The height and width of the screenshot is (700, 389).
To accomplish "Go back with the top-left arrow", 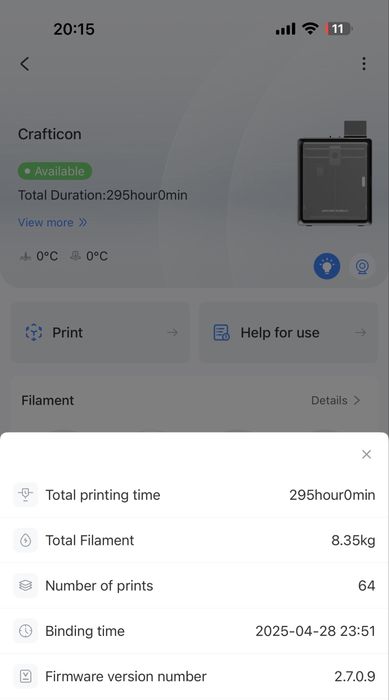I will point(25,64).
